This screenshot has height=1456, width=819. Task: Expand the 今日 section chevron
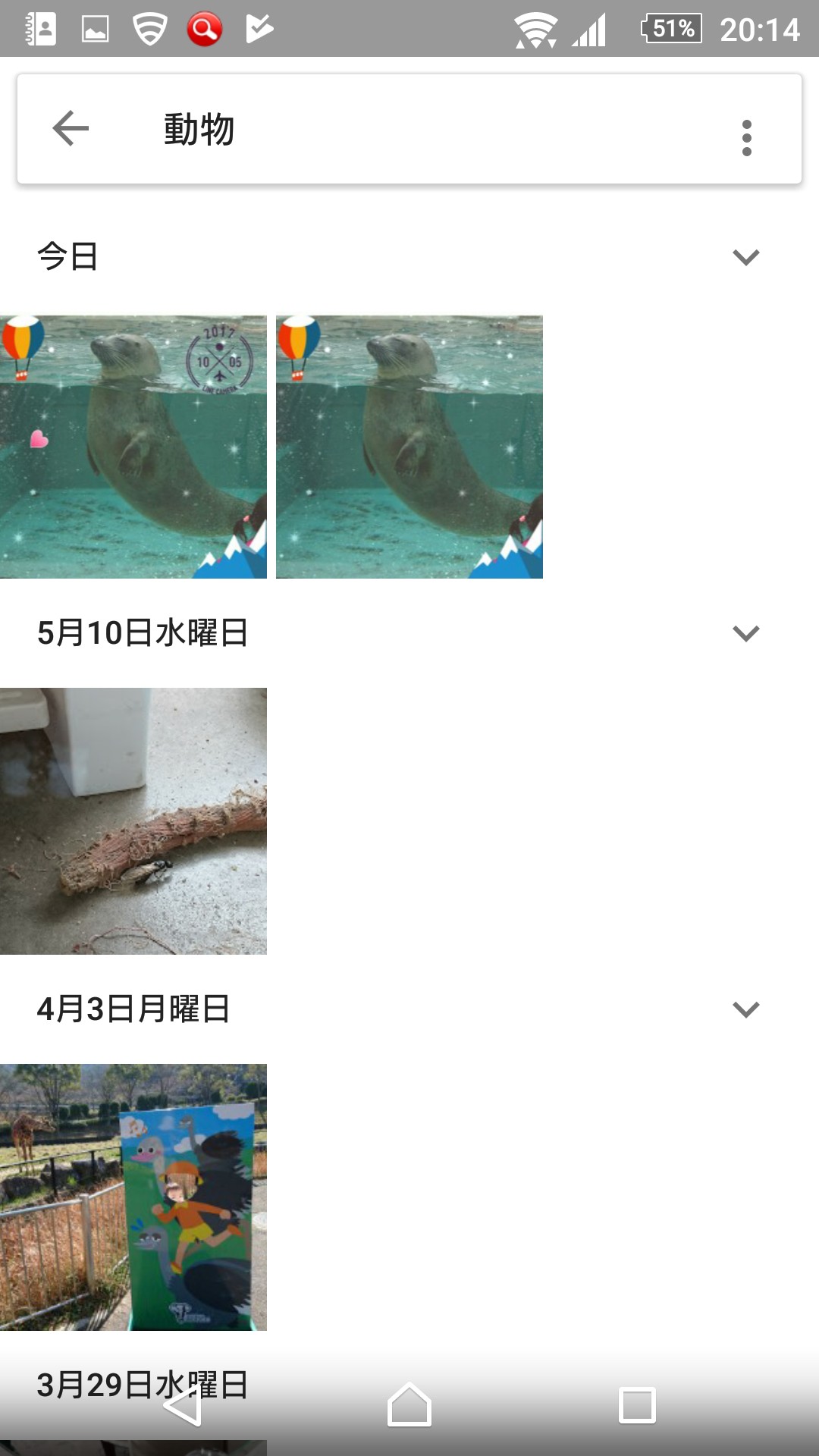tap(745, 257)
